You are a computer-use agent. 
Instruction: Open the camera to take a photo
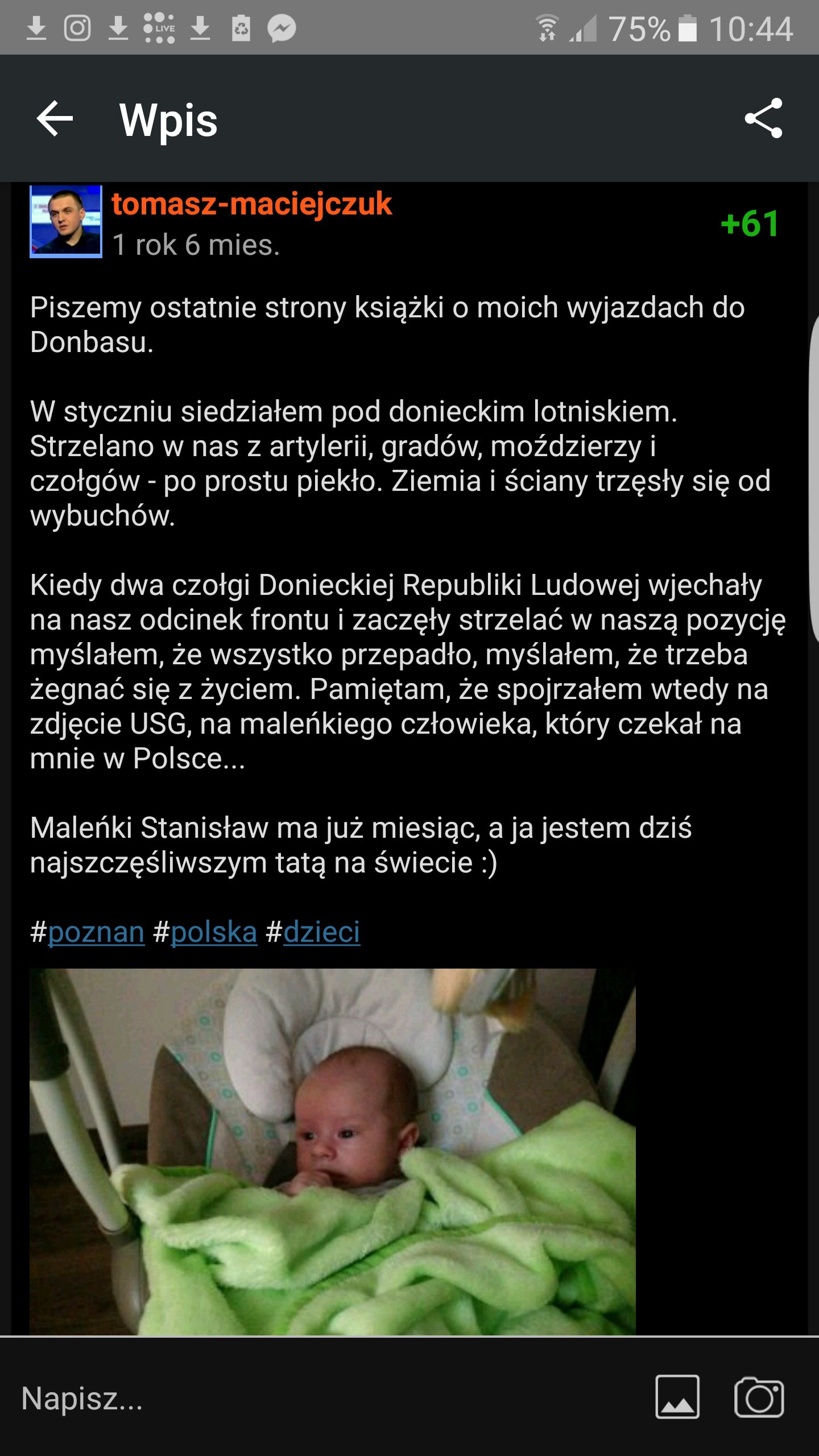759,1397
